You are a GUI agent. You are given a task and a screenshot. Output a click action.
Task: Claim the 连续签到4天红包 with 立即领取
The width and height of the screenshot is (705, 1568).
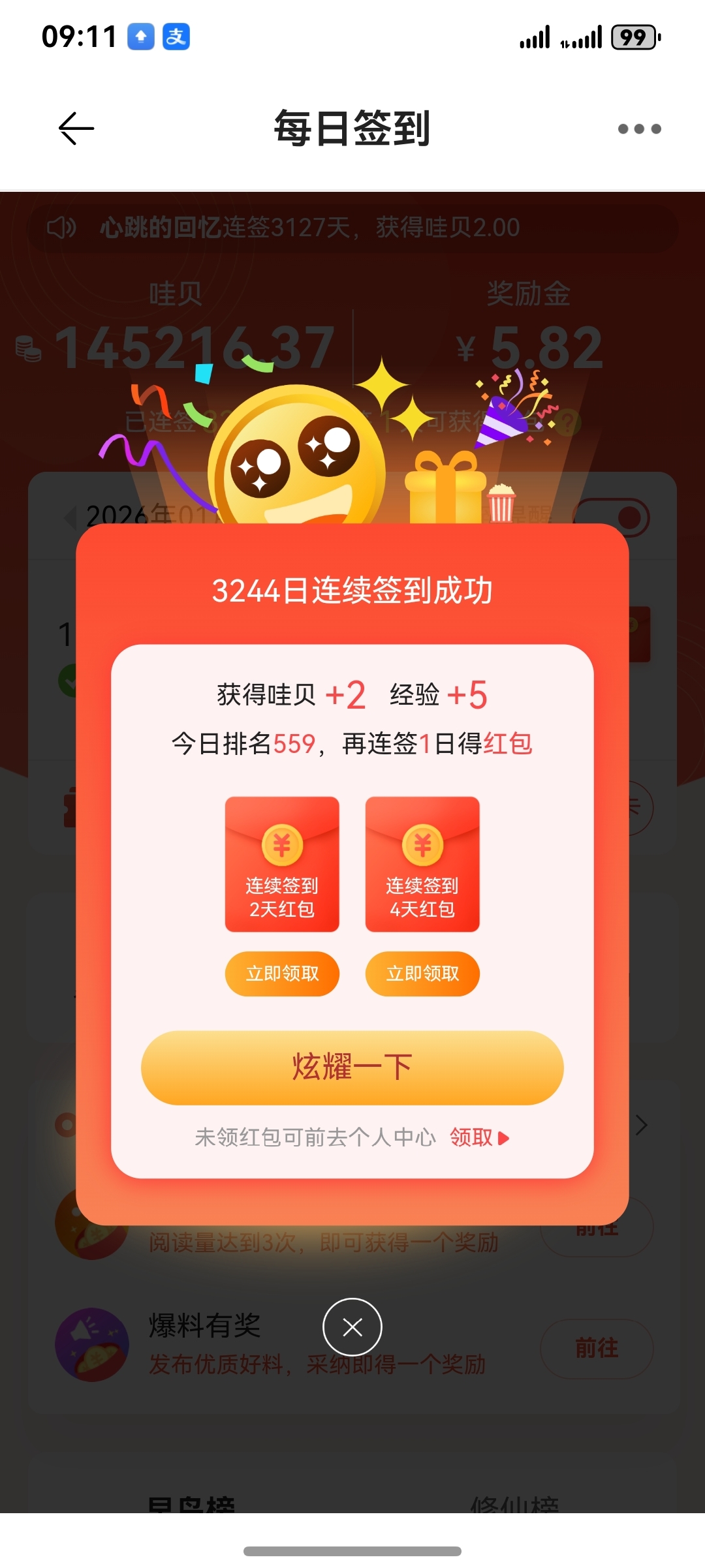click(x=422, y=974)
